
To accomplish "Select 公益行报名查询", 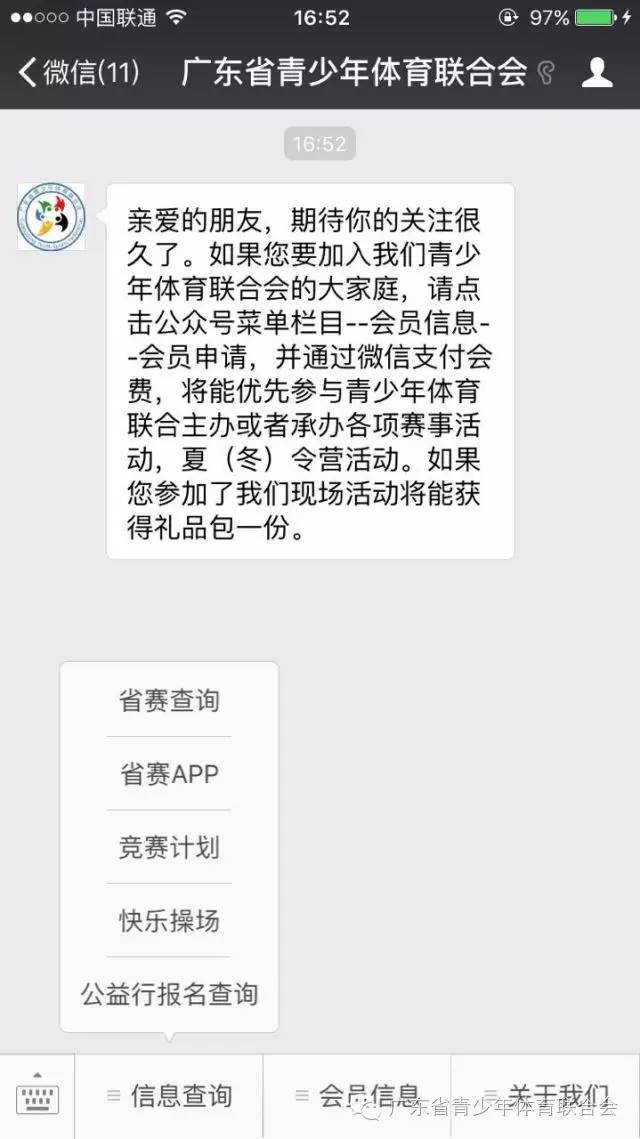I will tap(169, 994).
